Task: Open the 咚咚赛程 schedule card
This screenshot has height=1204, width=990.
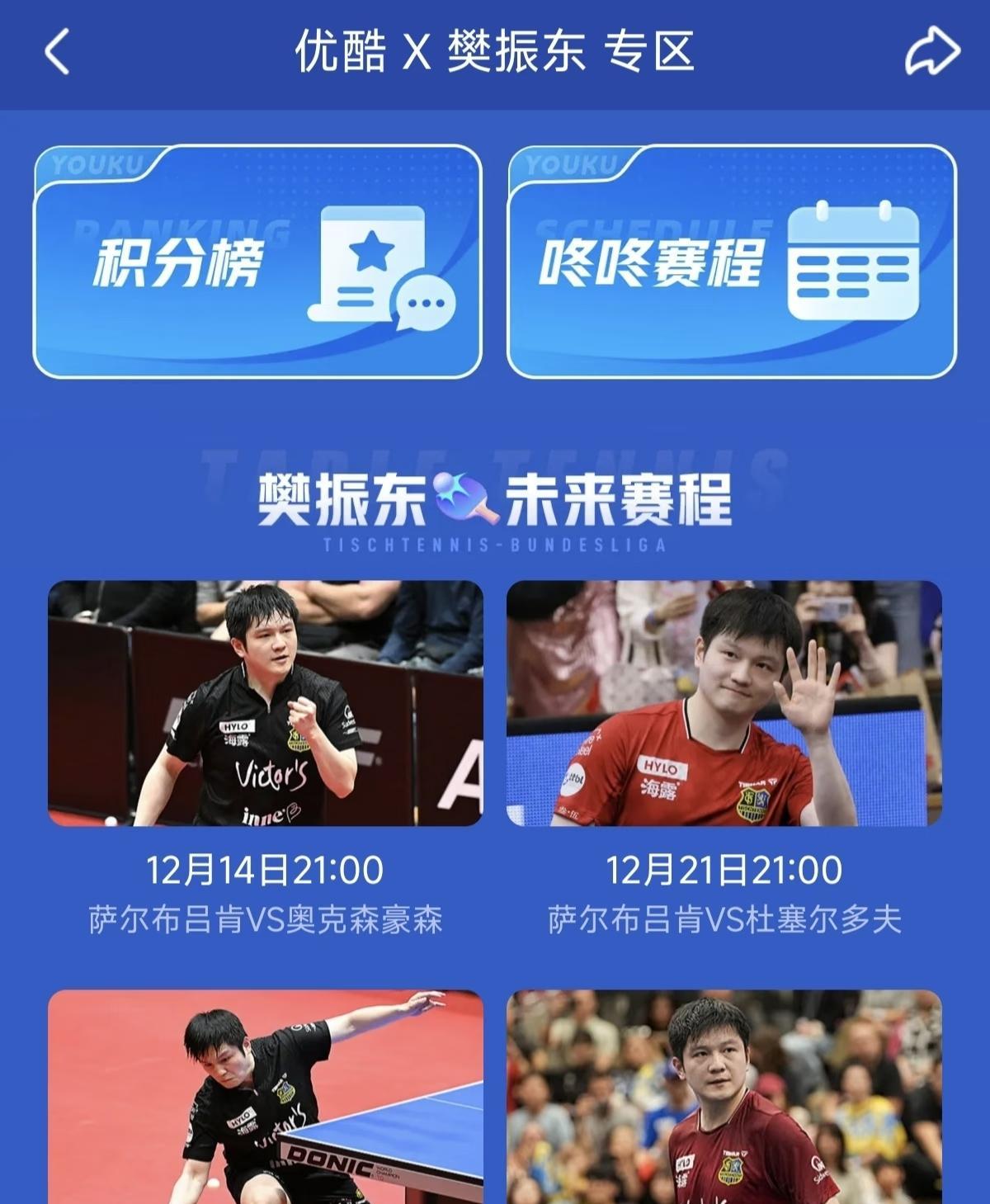Action: pyautogui.click(x=732, y=262)
